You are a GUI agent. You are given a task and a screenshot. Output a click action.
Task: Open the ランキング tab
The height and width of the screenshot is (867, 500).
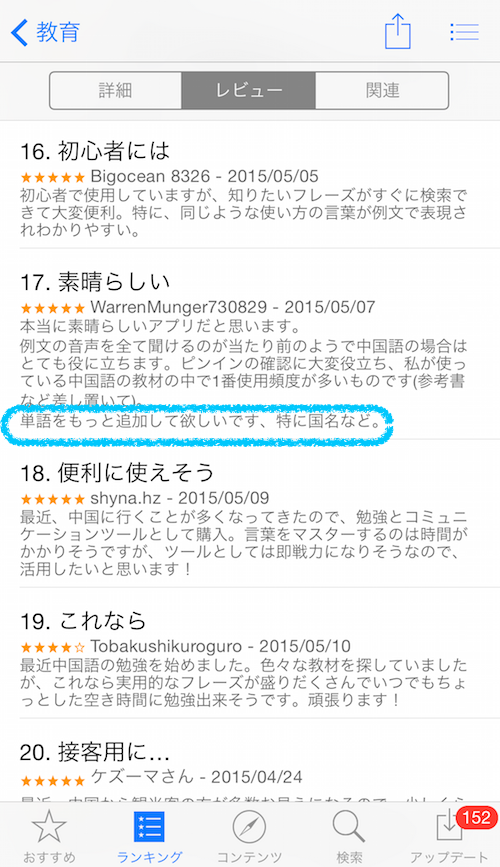149,836
